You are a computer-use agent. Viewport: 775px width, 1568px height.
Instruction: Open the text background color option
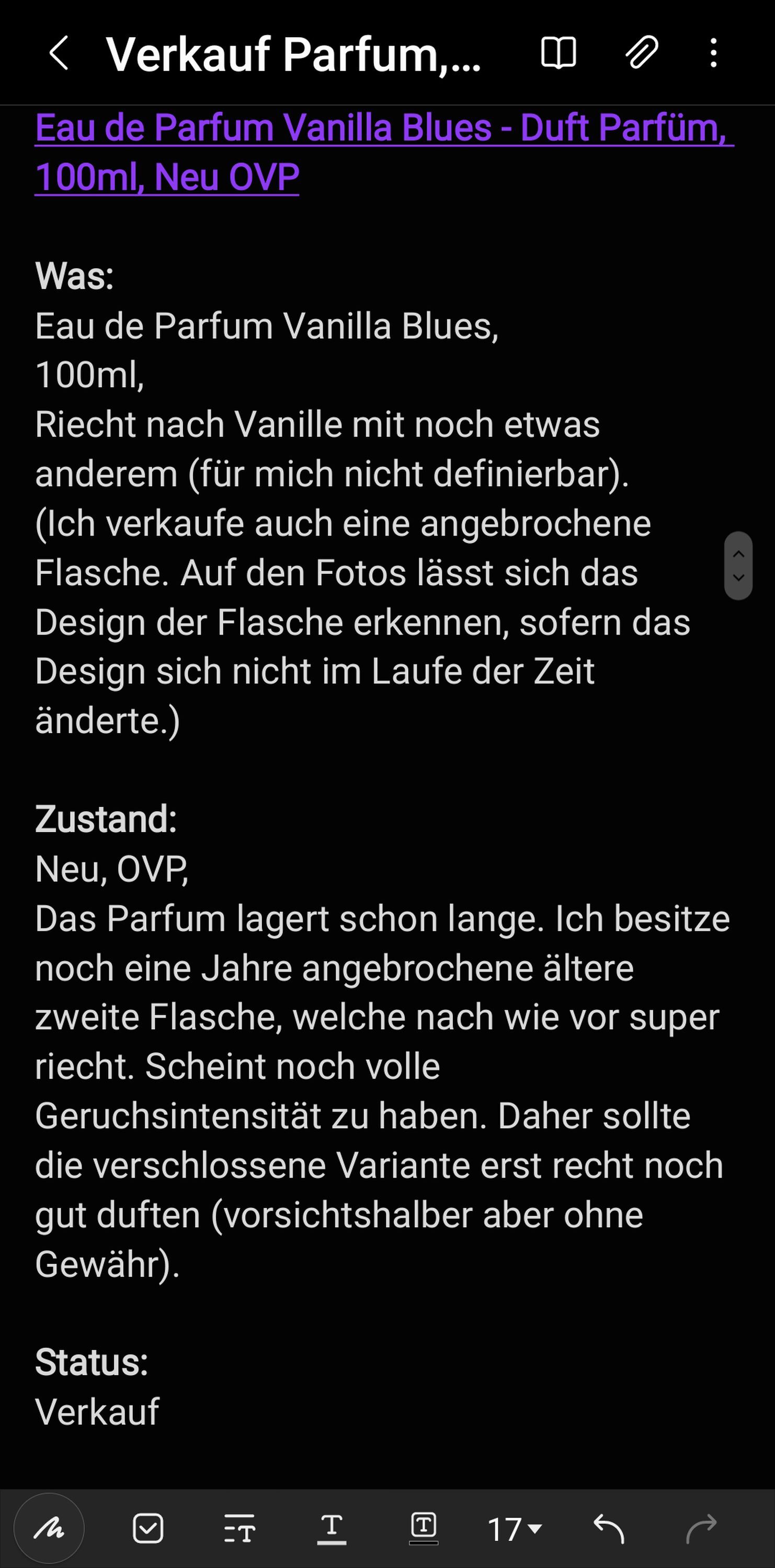click(x=424, y=1528)
